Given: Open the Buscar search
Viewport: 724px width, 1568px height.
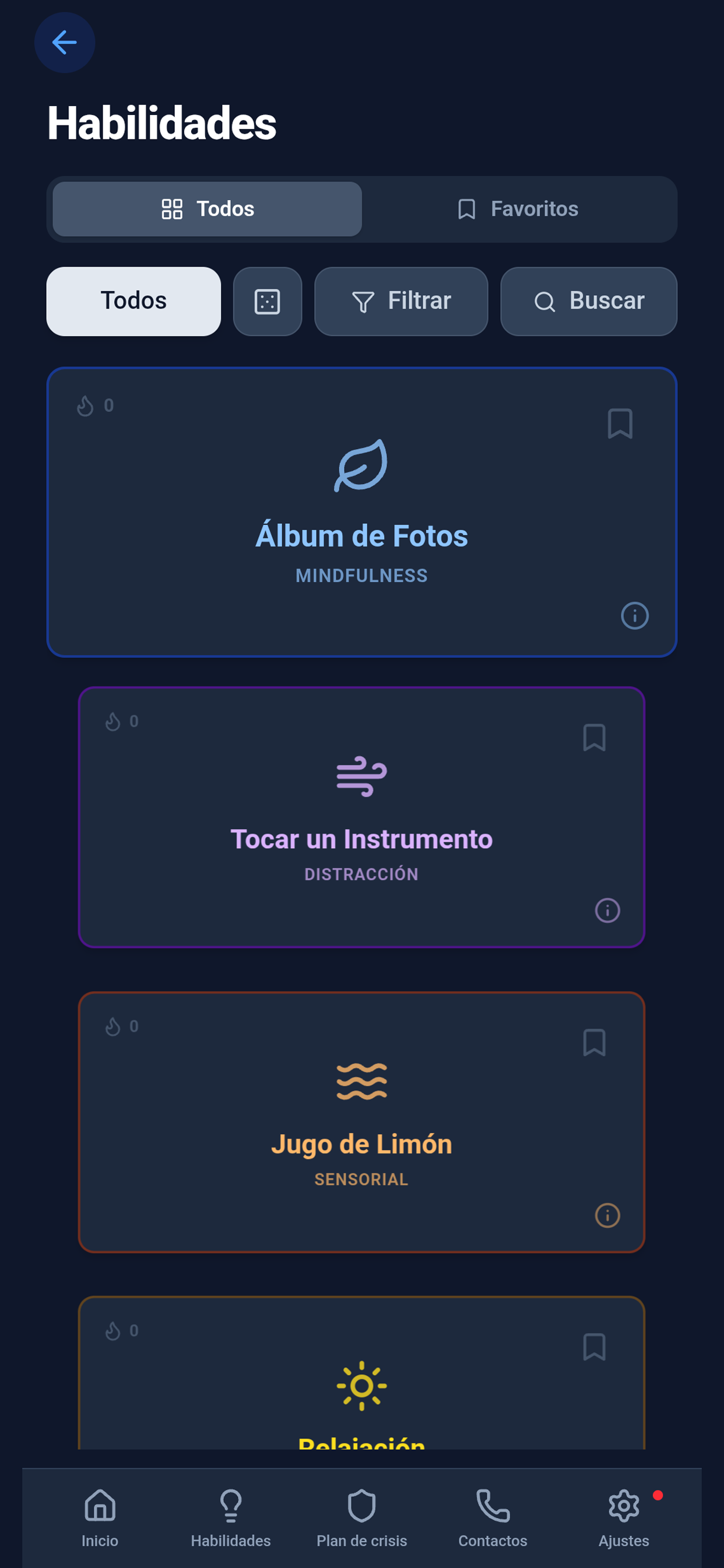Looking at the screenshot, I should (x=588, y=300).
